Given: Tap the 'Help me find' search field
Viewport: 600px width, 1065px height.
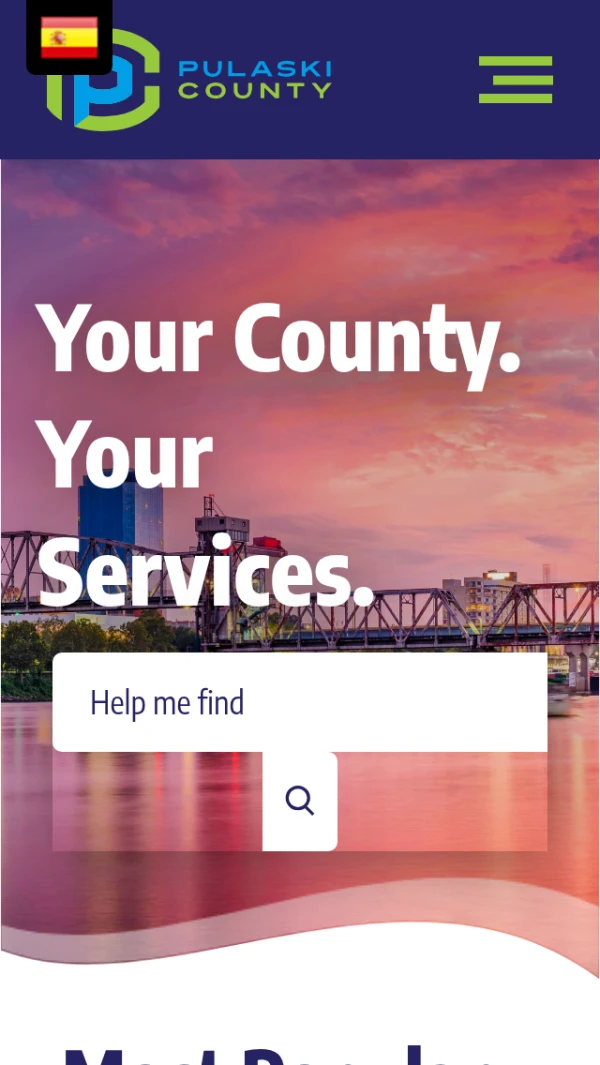Looking at the screenshot, I should pos(299,702).
